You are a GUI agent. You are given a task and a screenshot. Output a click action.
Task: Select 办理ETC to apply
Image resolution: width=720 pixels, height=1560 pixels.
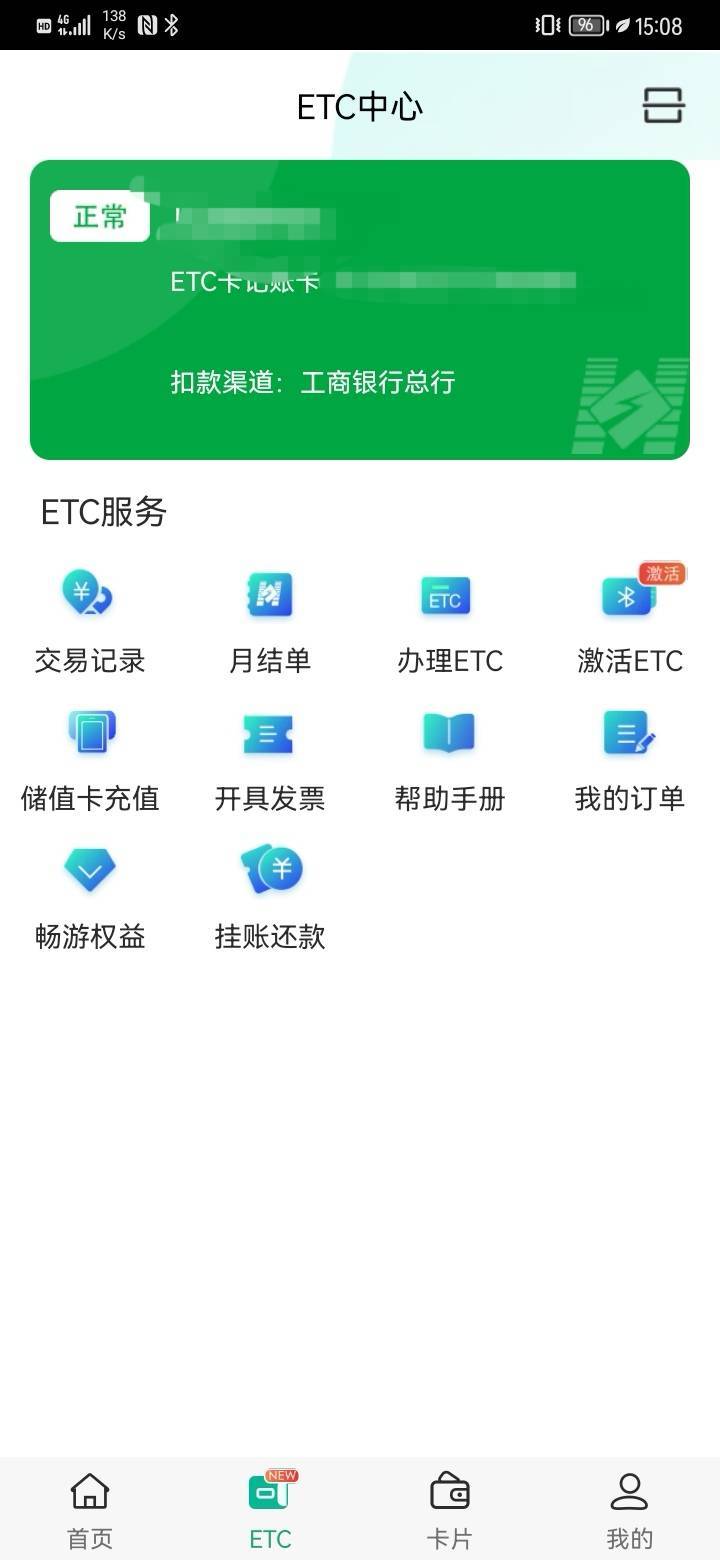coord(450,622)
